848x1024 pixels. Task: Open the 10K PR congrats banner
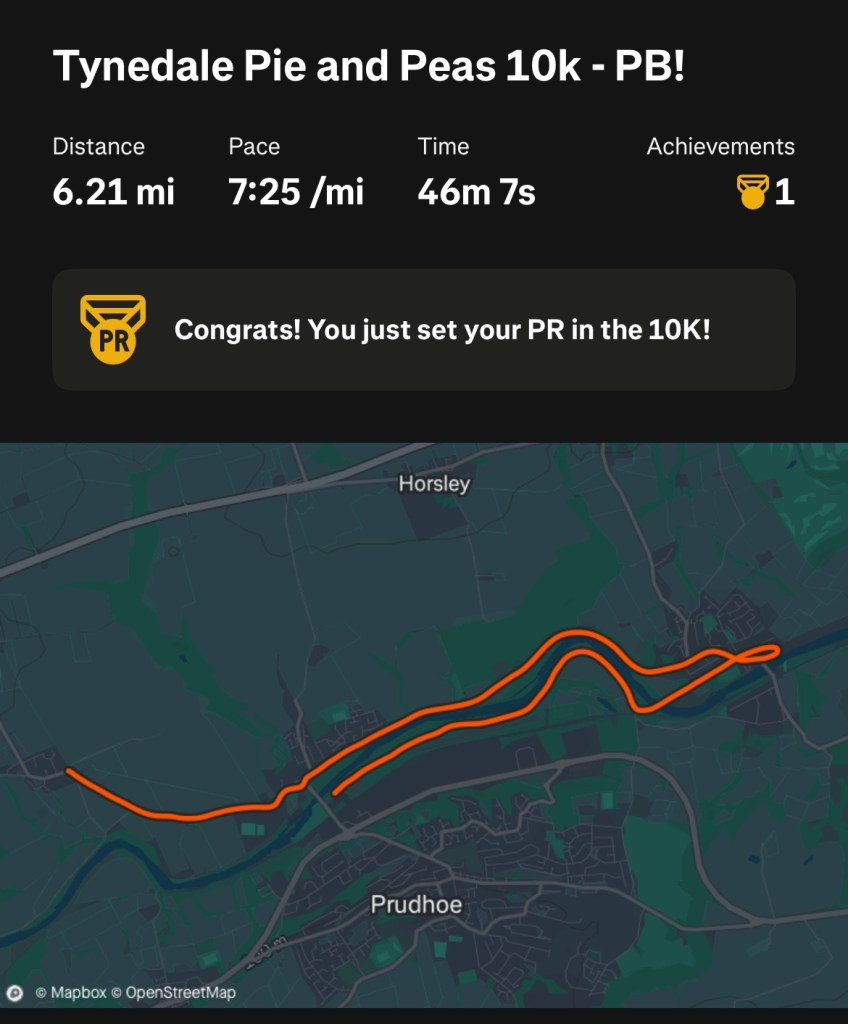tap(424, 329)
